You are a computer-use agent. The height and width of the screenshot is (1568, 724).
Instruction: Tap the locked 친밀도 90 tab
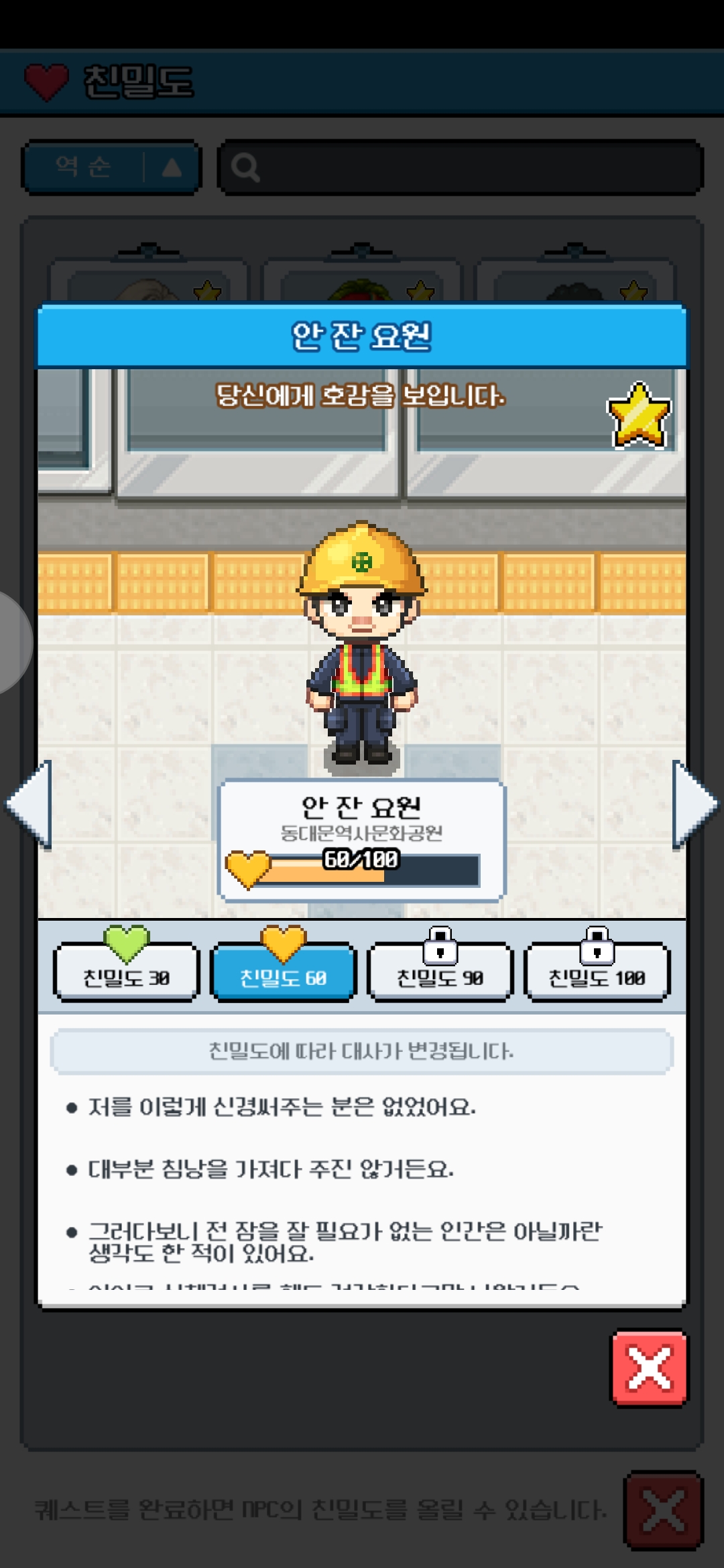click(x=440, y=973)
